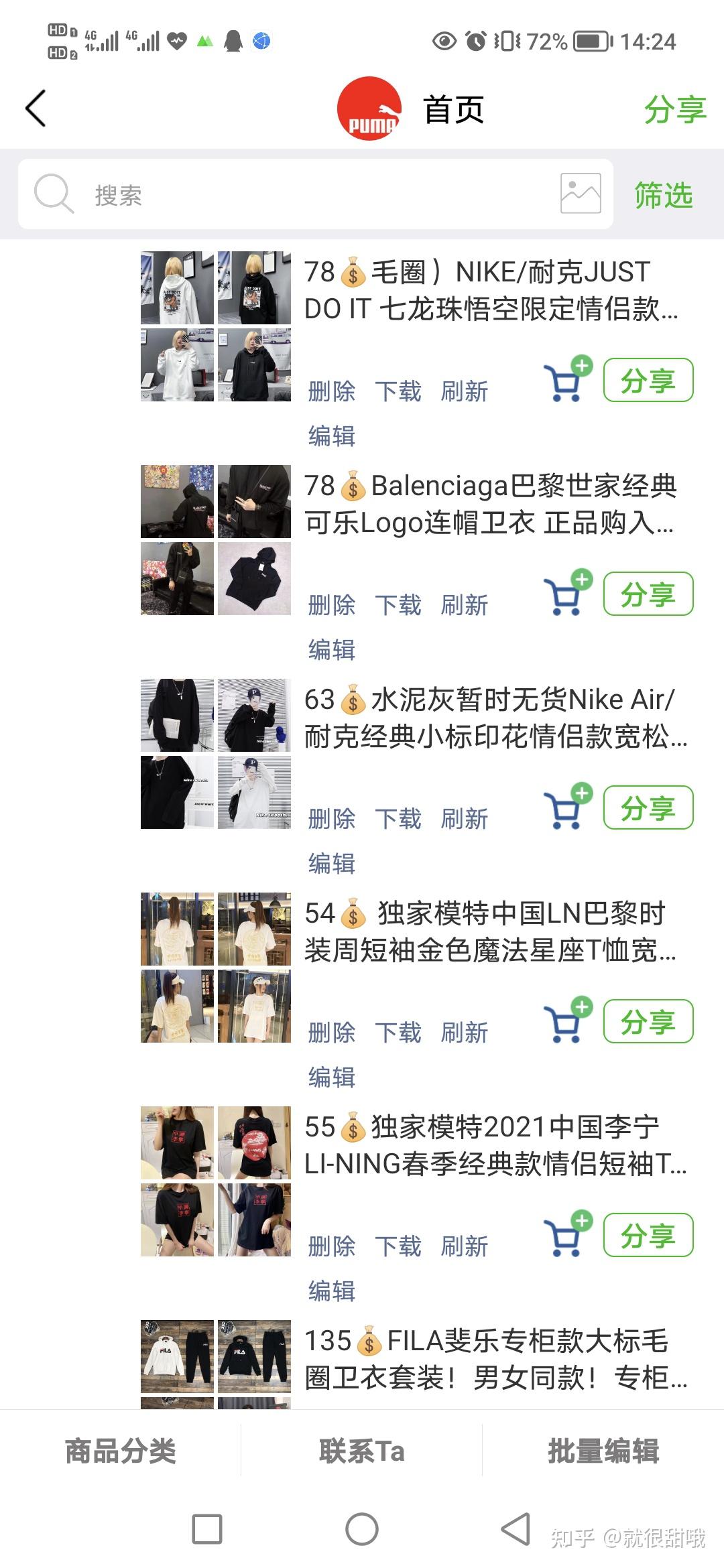Download the Balenciaga hoodie listing
This screenshot has width=724, height=1568.
[398, 605]
